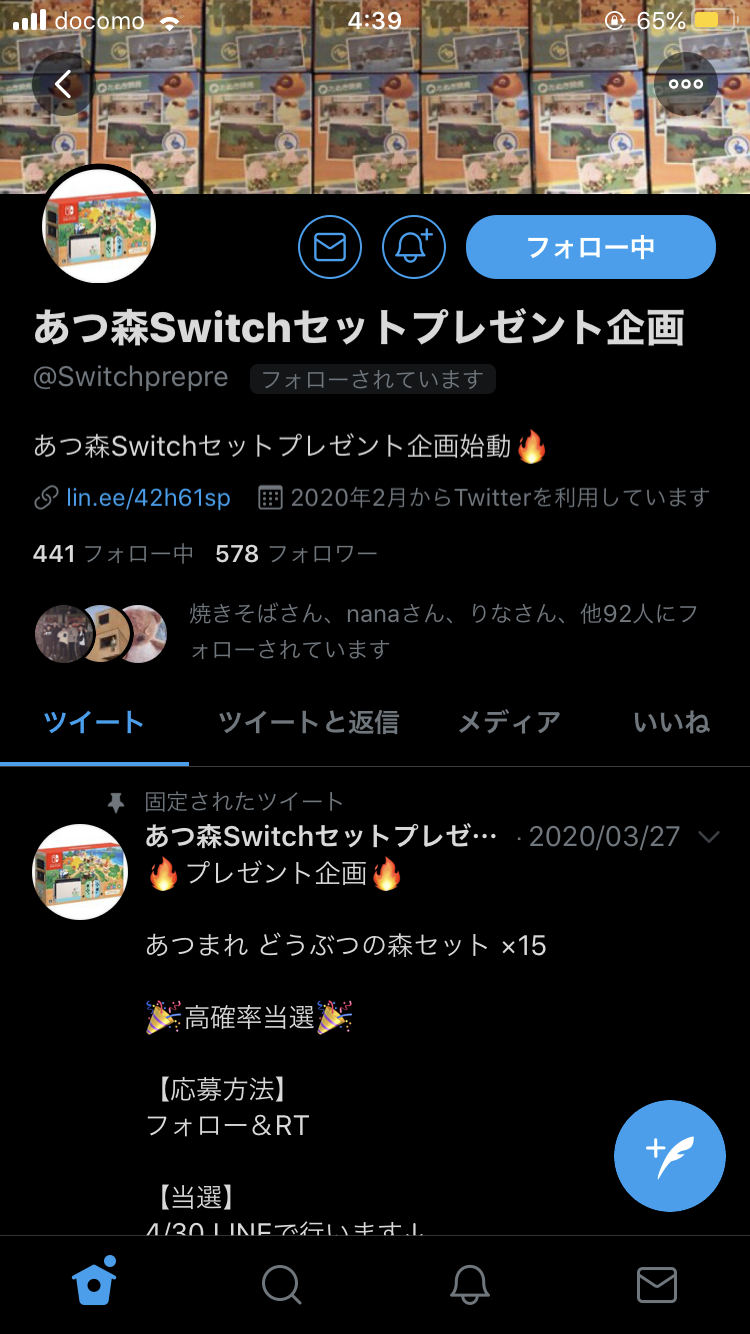Compose a new tweet with the floating button
The width and height of the screenshot is (750, 1334).
669,1155
